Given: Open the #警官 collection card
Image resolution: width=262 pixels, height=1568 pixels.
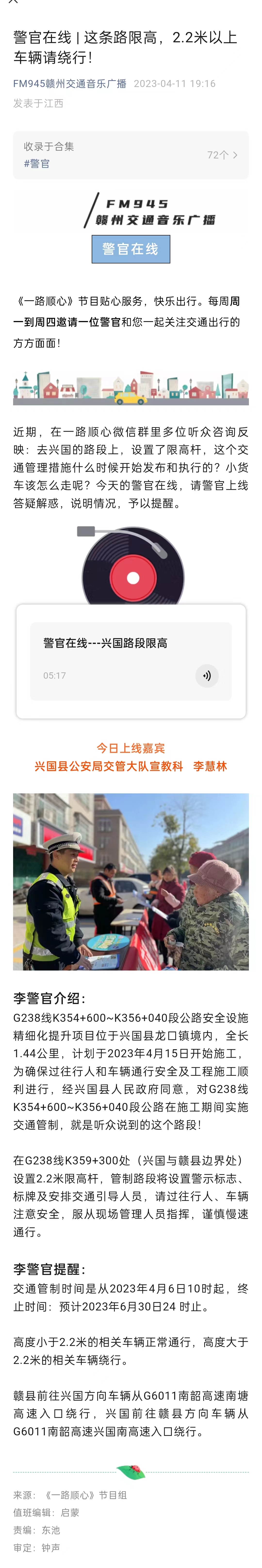Looking at the screenshot, I should click(131, 155).
